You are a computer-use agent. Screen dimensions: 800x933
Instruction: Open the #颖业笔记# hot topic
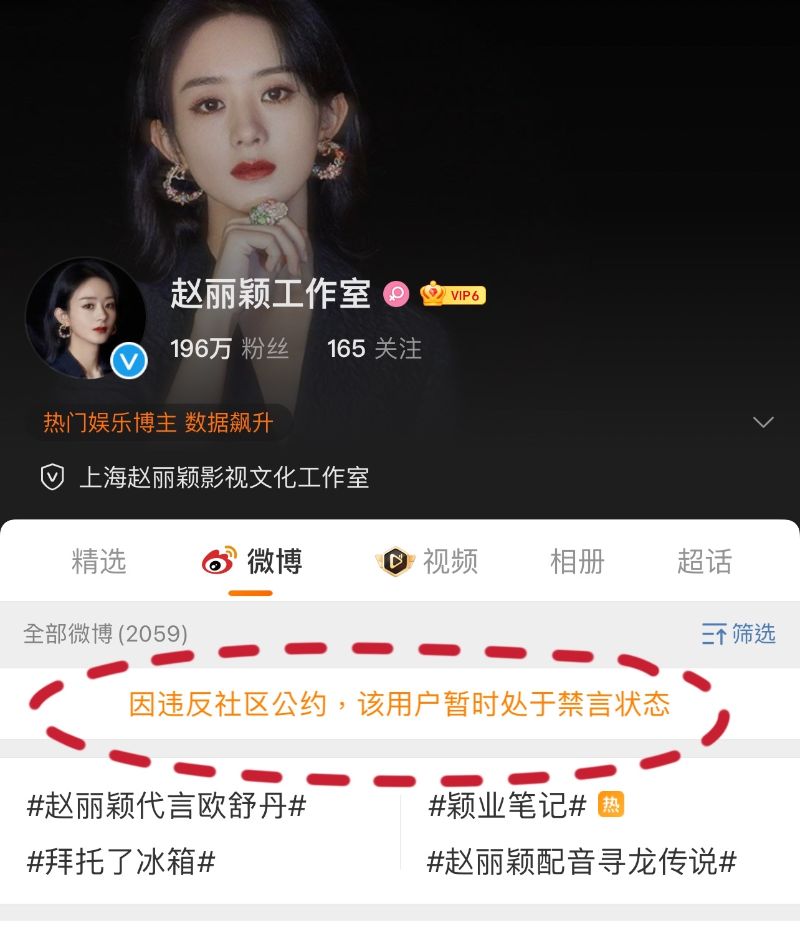(x=507, y=806)
